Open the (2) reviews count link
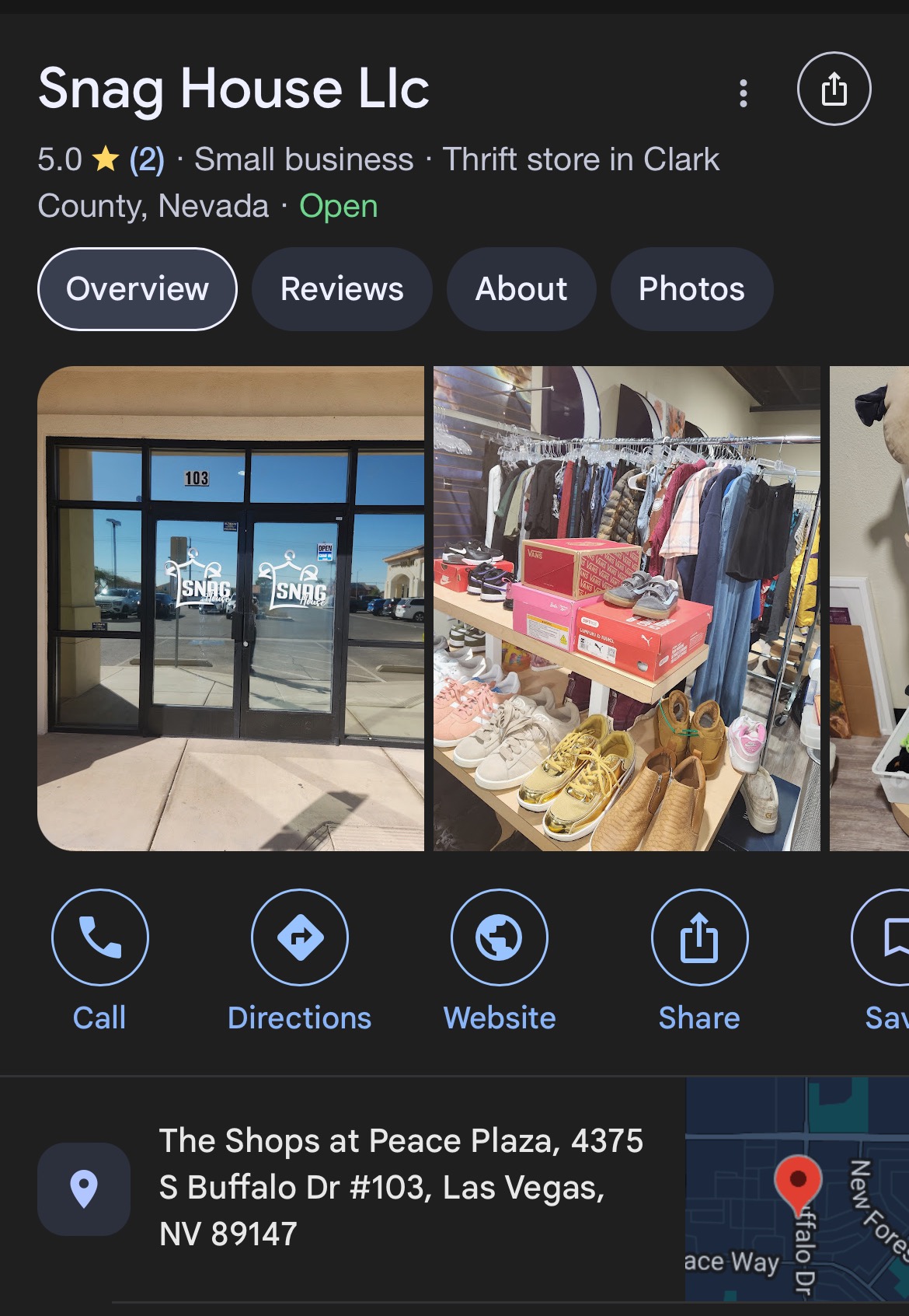This screenshot has height=1316, width=909. point(147,159)
